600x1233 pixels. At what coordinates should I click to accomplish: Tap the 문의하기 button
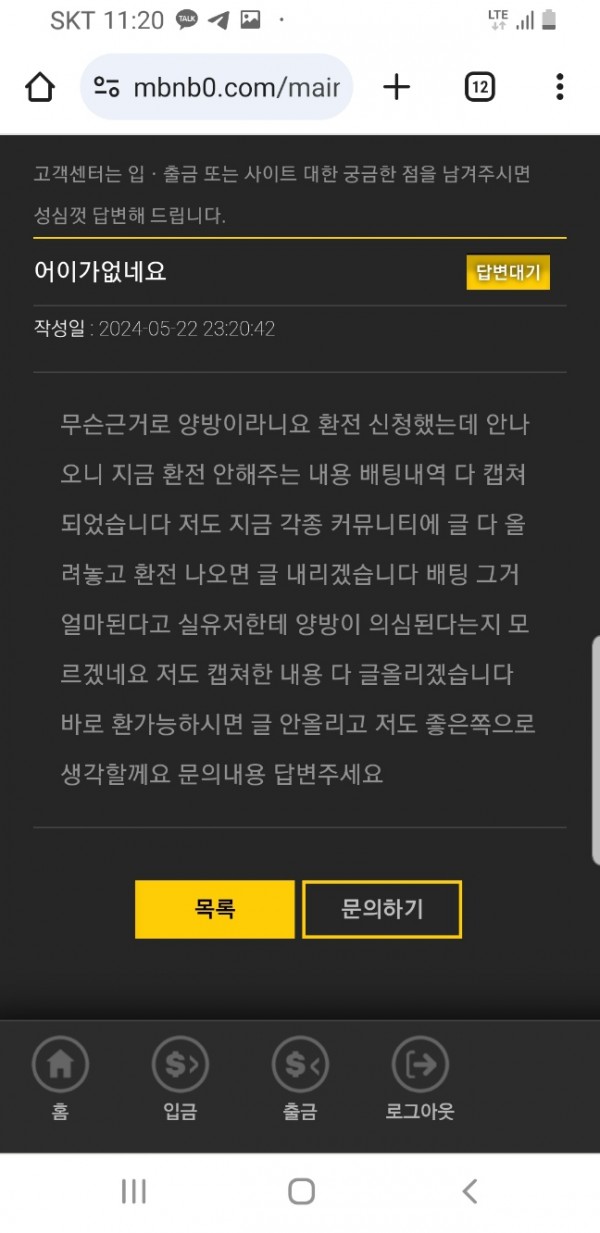point(382,909)
